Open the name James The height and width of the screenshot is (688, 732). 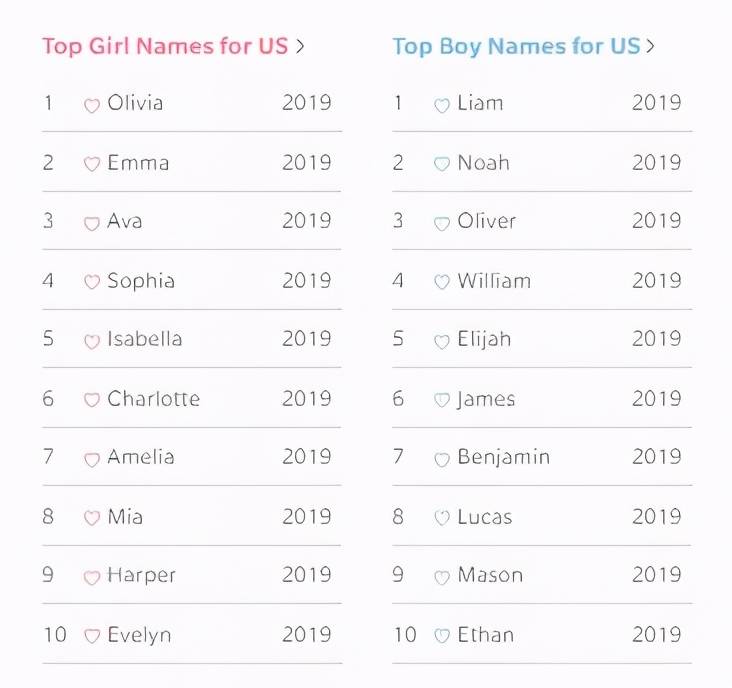[486, 399]
